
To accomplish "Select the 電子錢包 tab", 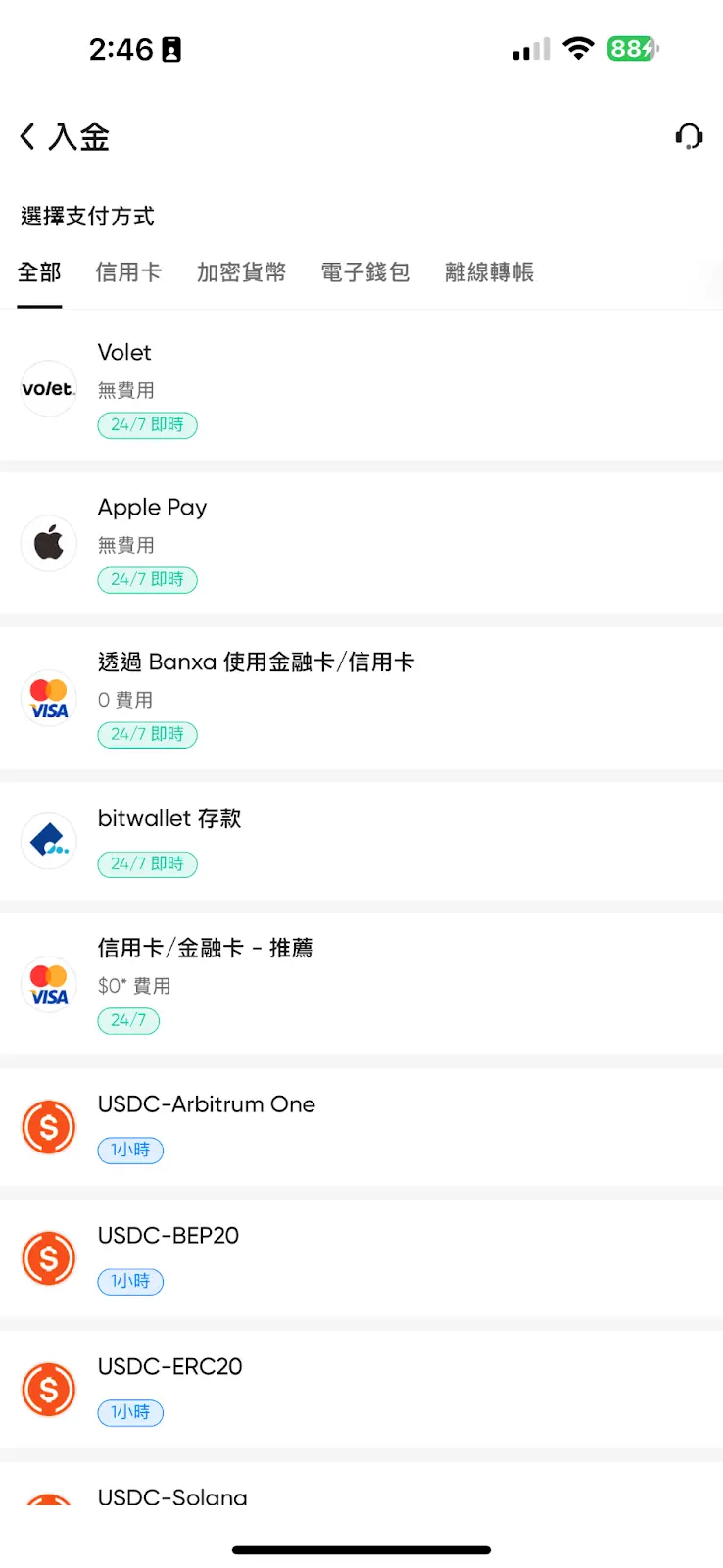I will click(x=365, y=272).
